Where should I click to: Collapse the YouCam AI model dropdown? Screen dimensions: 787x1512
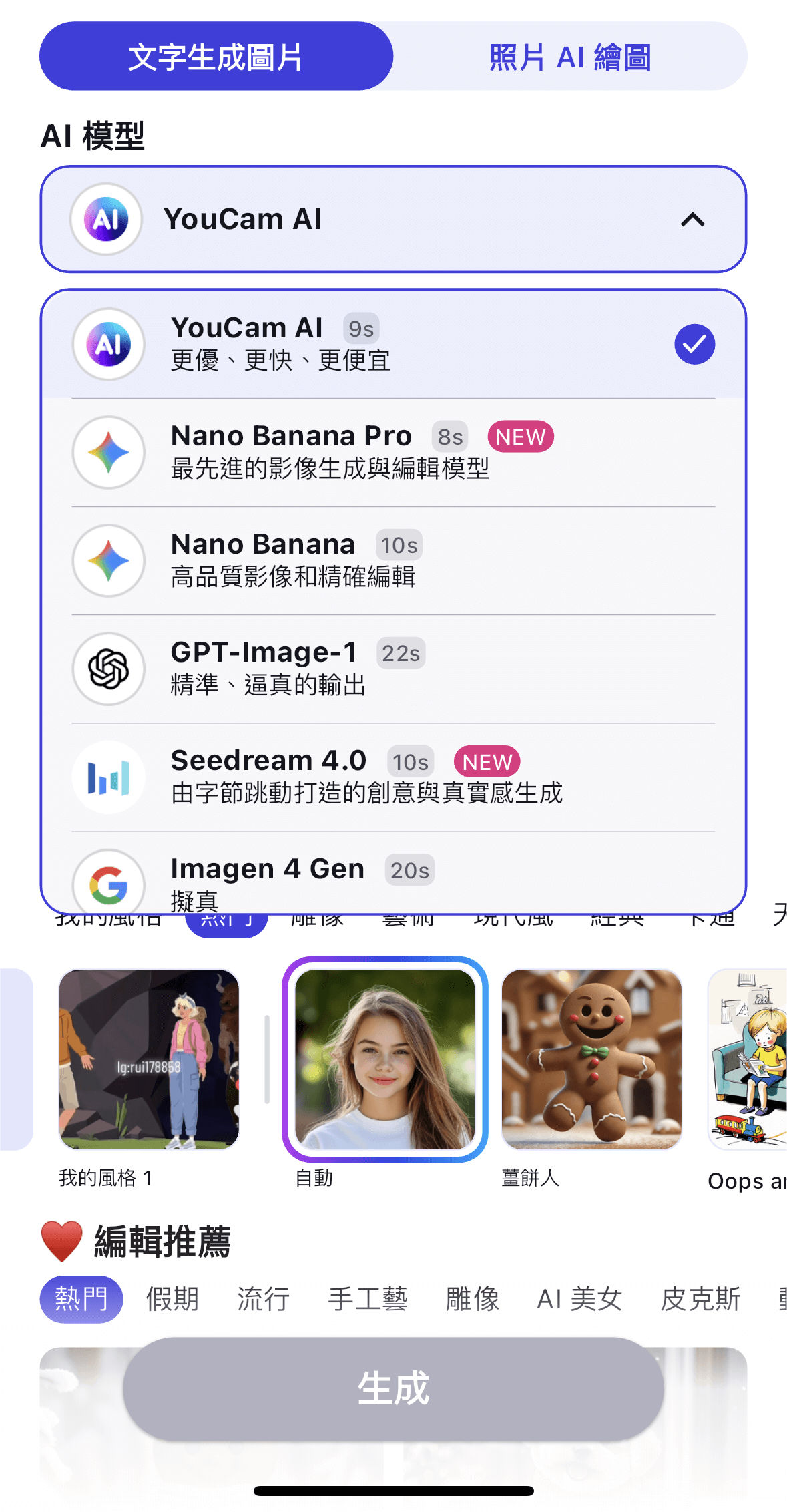[692, 220]
